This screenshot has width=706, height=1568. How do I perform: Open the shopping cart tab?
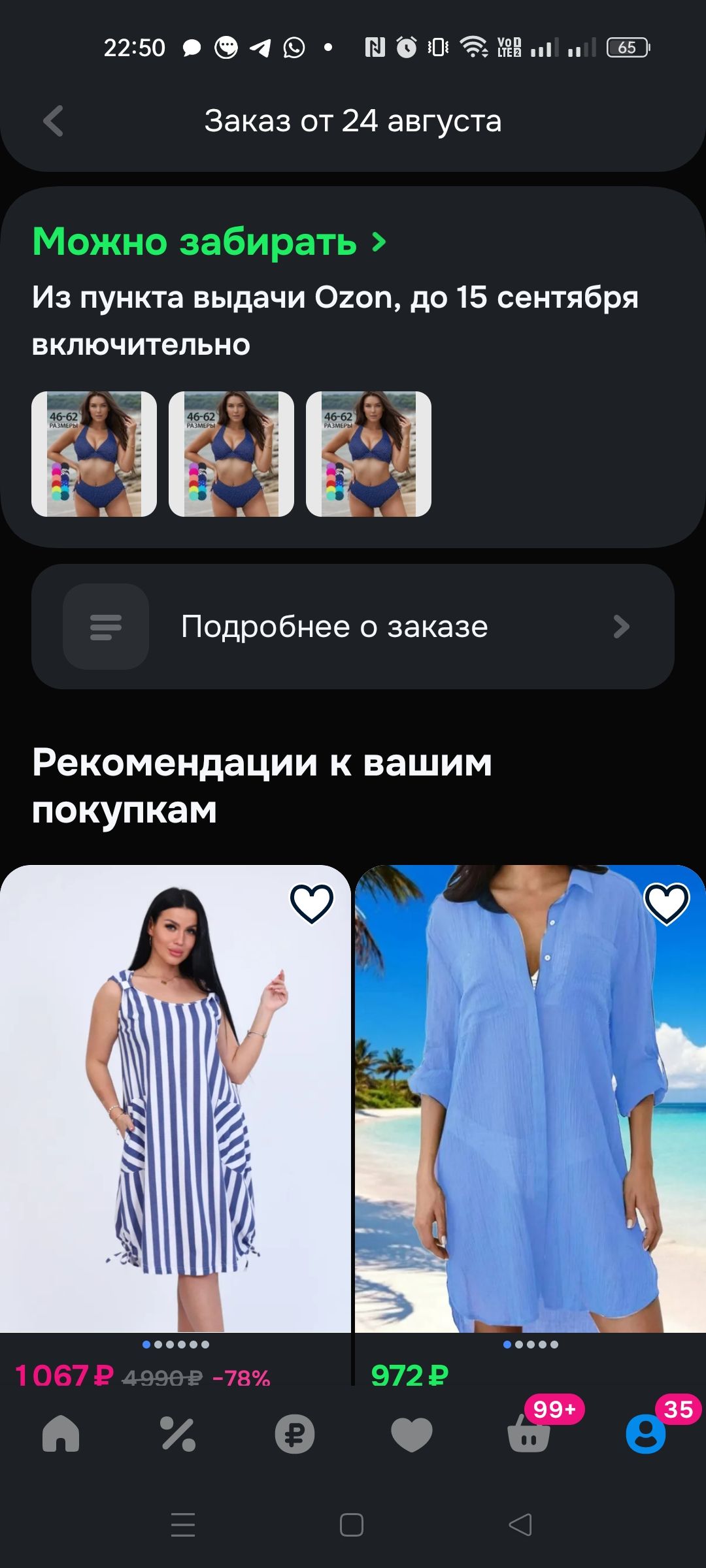click(x=529, y=1434)
